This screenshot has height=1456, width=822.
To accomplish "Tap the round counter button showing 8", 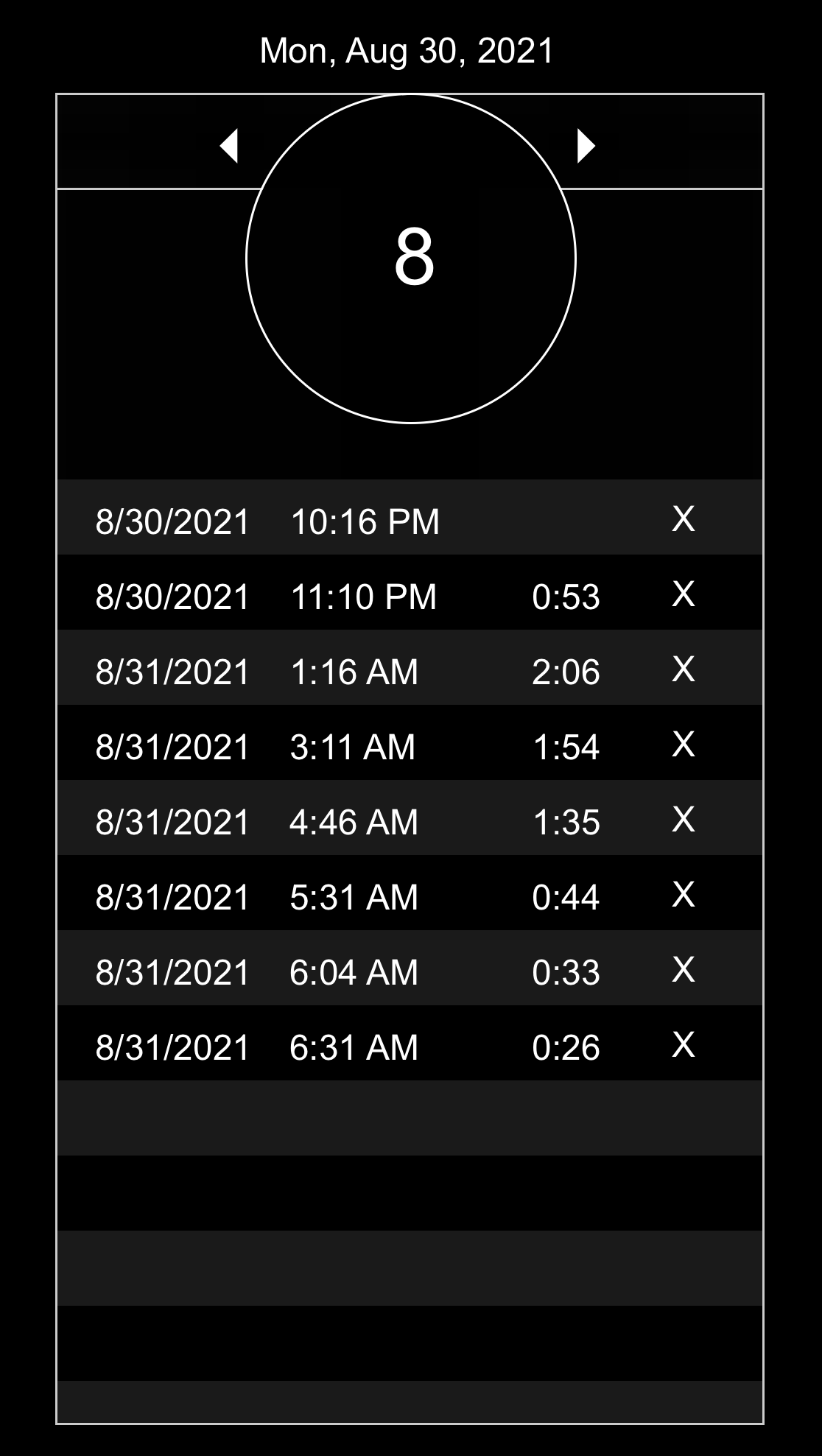I will 411,259.
